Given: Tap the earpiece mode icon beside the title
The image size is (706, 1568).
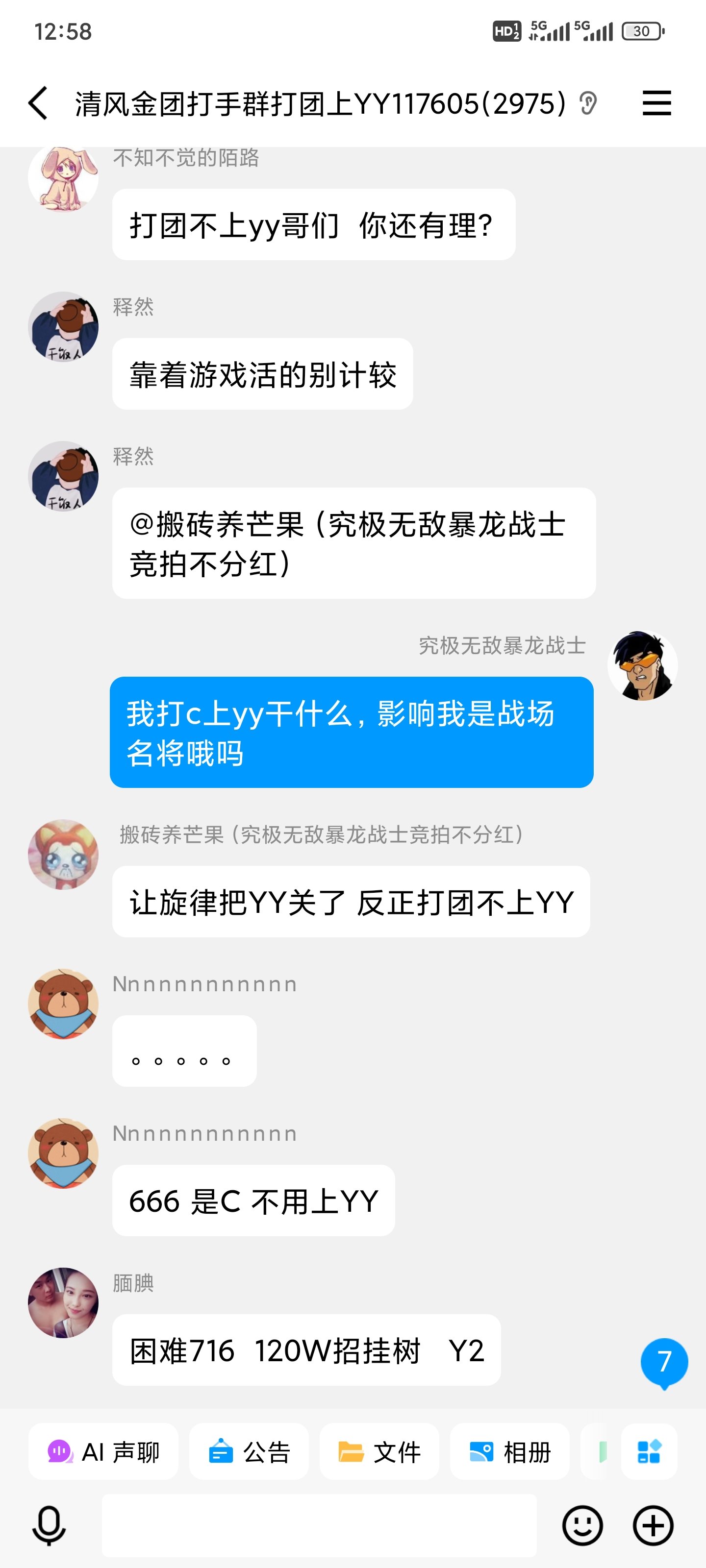Looking at the screenshot, I should pyautogui.click(x=588, y=103).
